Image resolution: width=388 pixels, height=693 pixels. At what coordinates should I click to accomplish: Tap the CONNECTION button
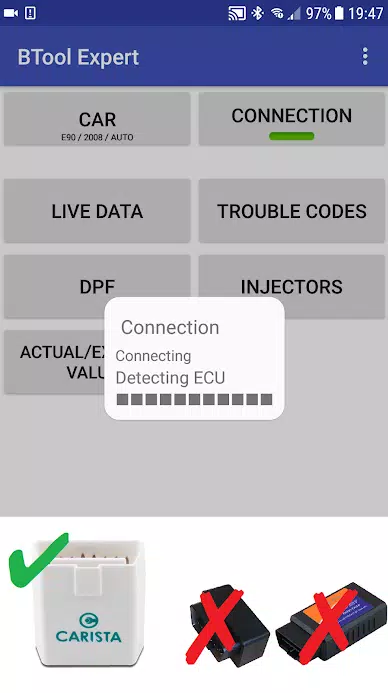[292, 119]
